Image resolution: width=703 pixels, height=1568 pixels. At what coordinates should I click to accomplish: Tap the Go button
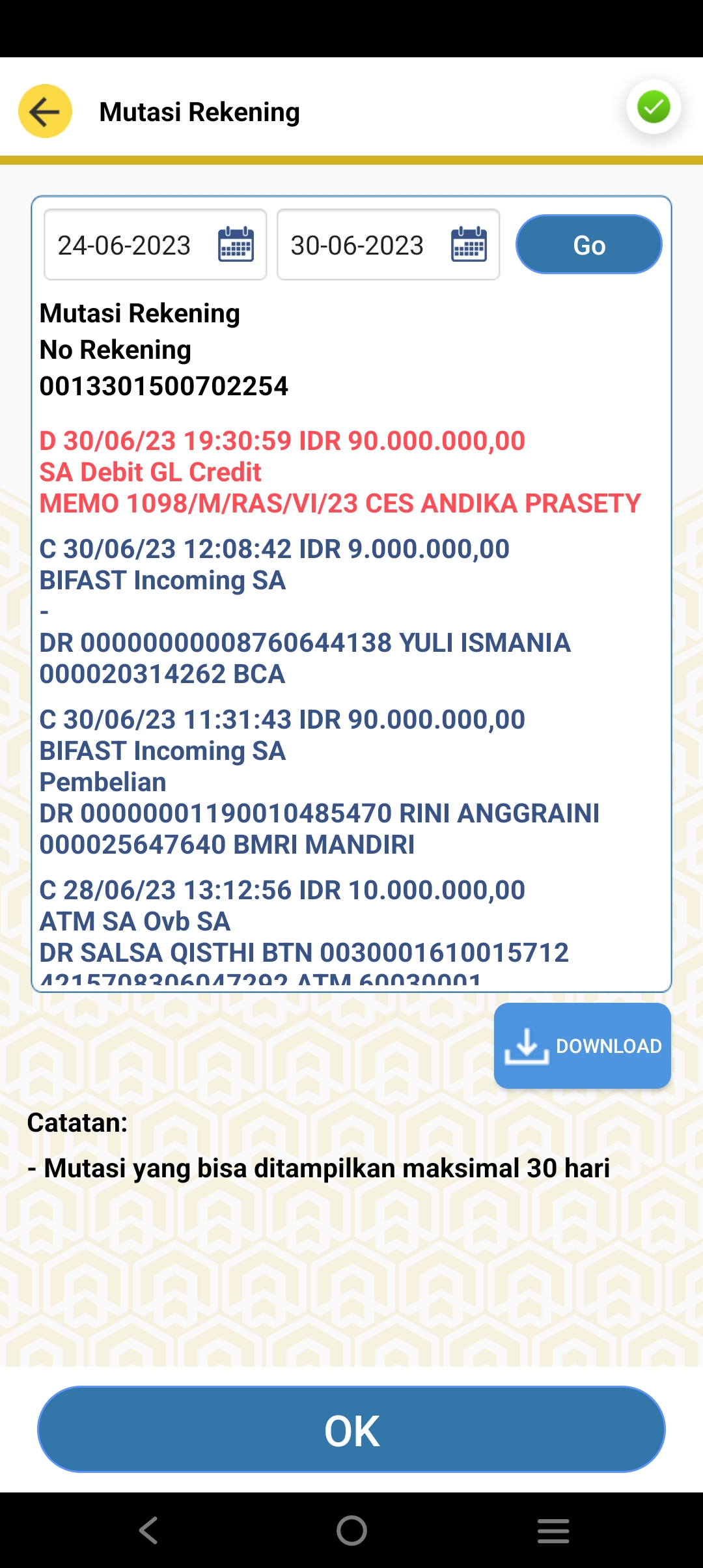588,245
